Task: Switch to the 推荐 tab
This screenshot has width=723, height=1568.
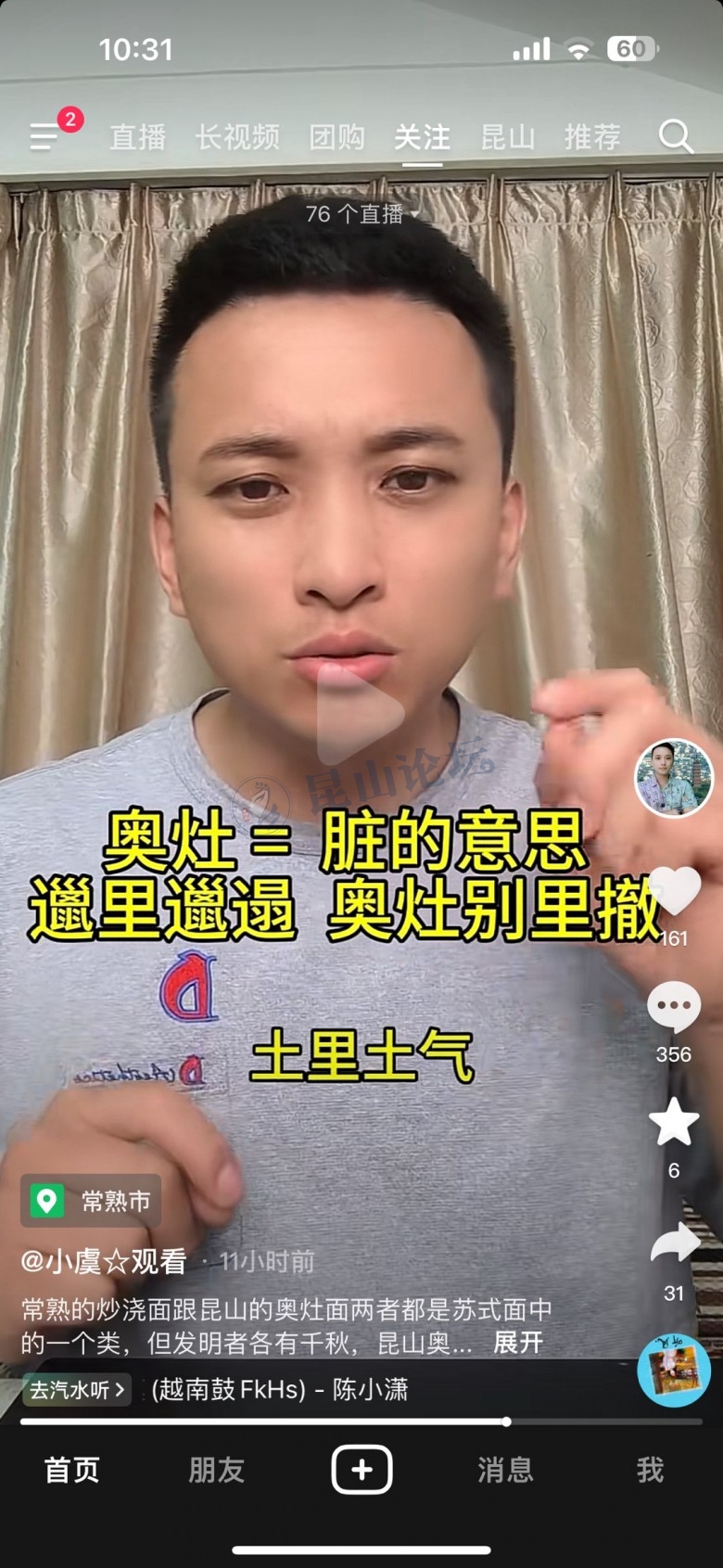Action: (592, 137)
